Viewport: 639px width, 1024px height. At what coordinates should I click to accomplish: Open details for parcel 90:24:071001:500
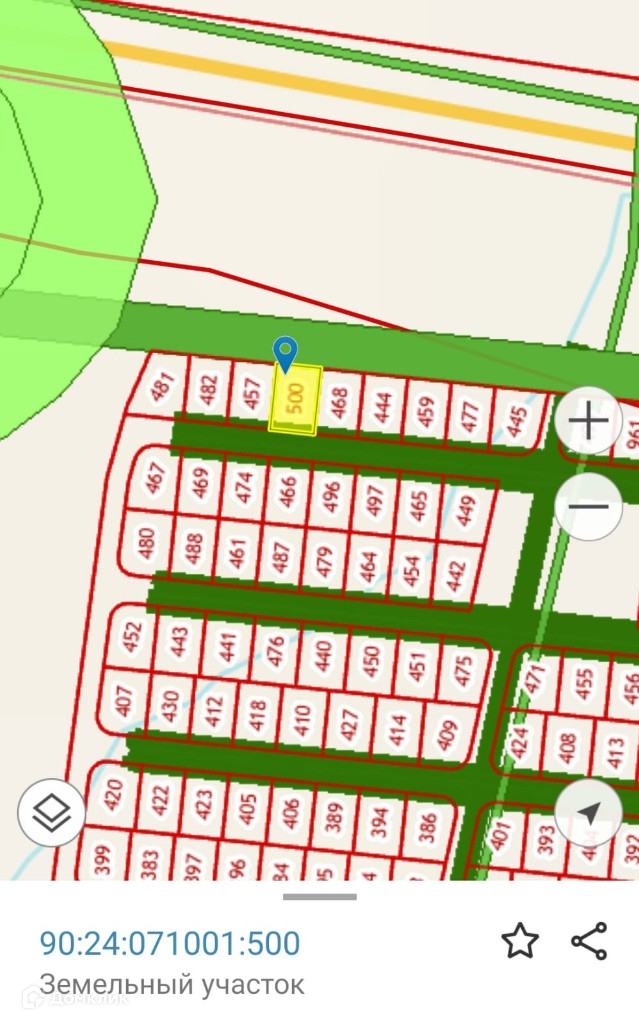[x=170, y=943]
